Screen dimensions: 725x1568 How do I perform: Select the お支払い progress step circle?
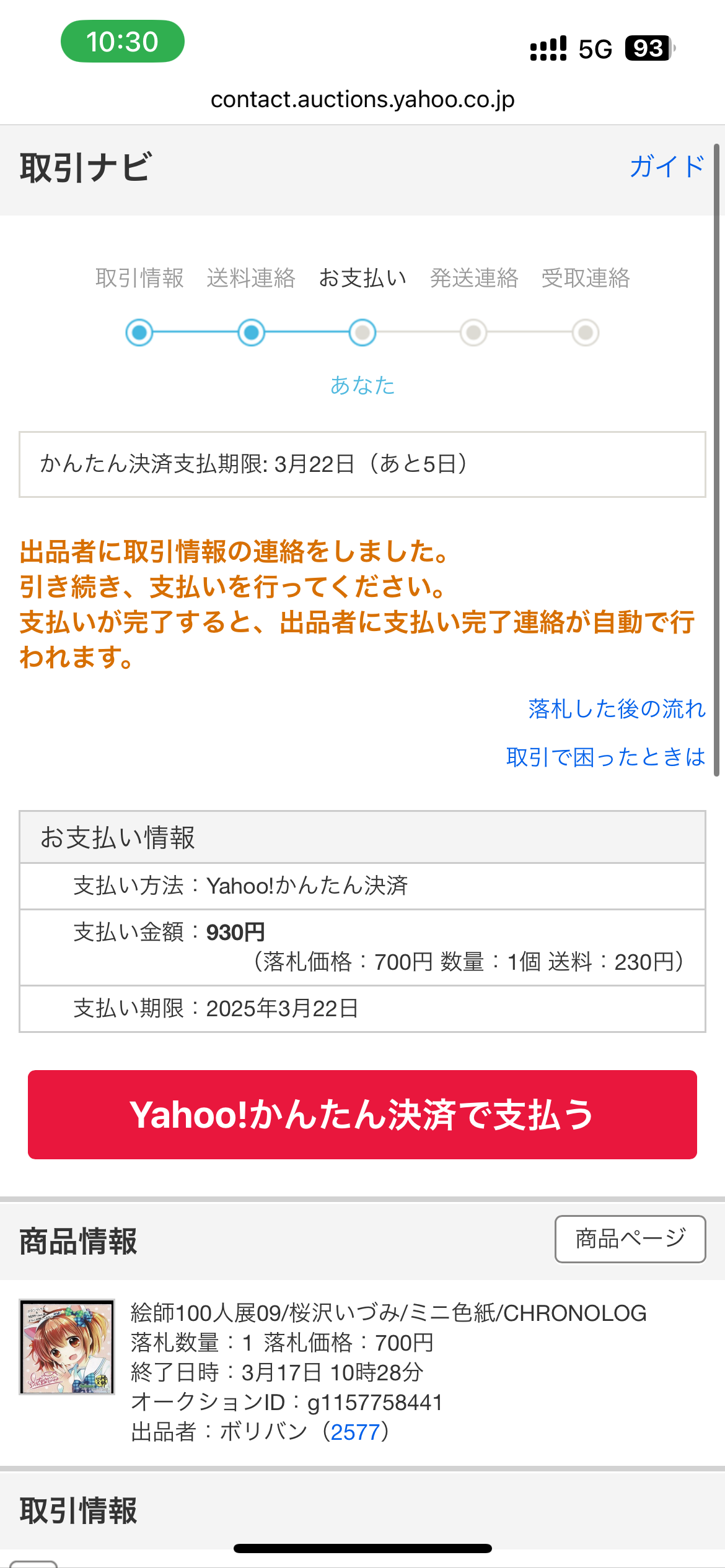coord(362,332)
